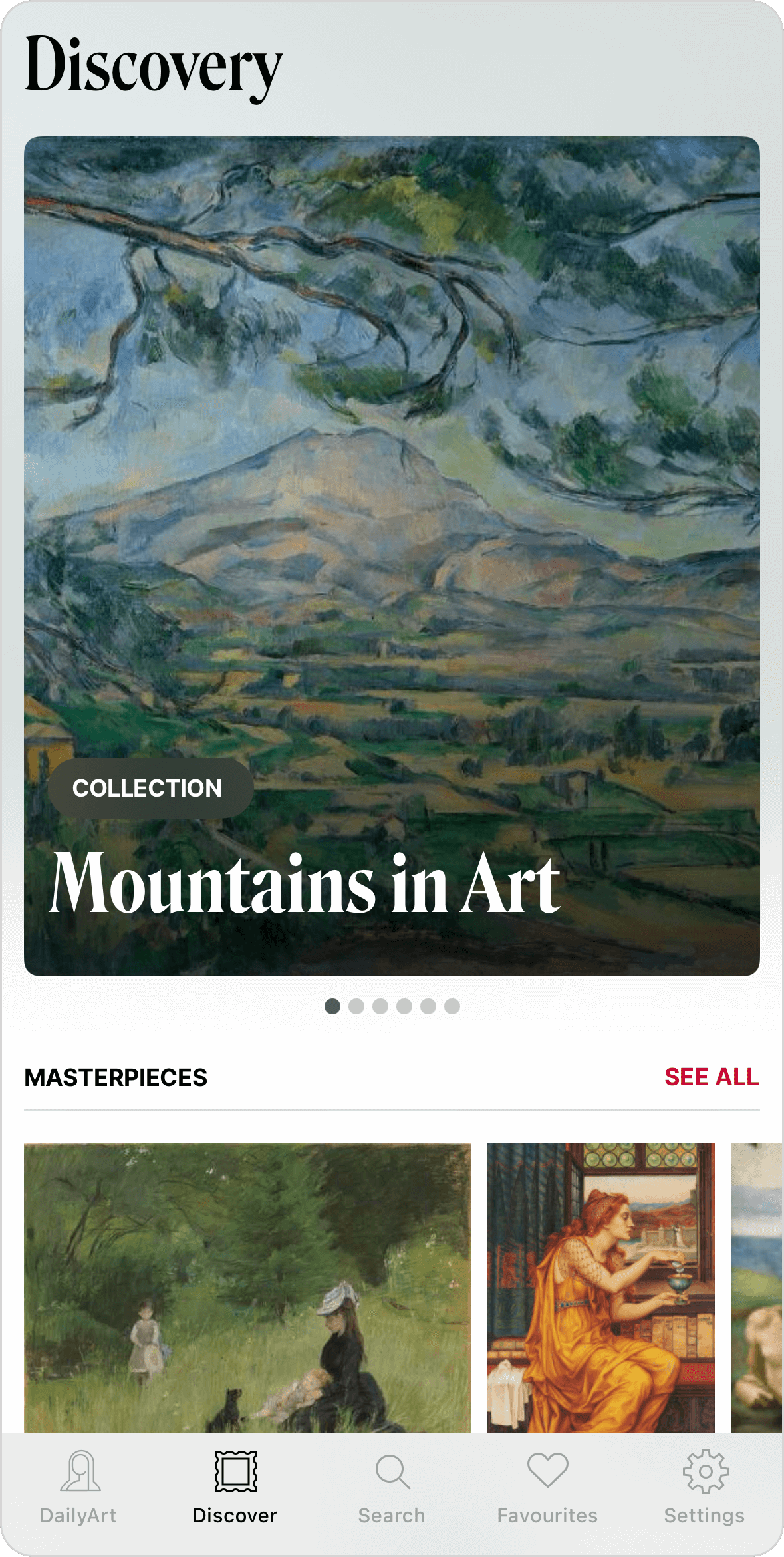Image resolution: width=784 pixels, height=1557 pixels.
Task: Open the Mountains in Art collection card
Action: [392, 556]
